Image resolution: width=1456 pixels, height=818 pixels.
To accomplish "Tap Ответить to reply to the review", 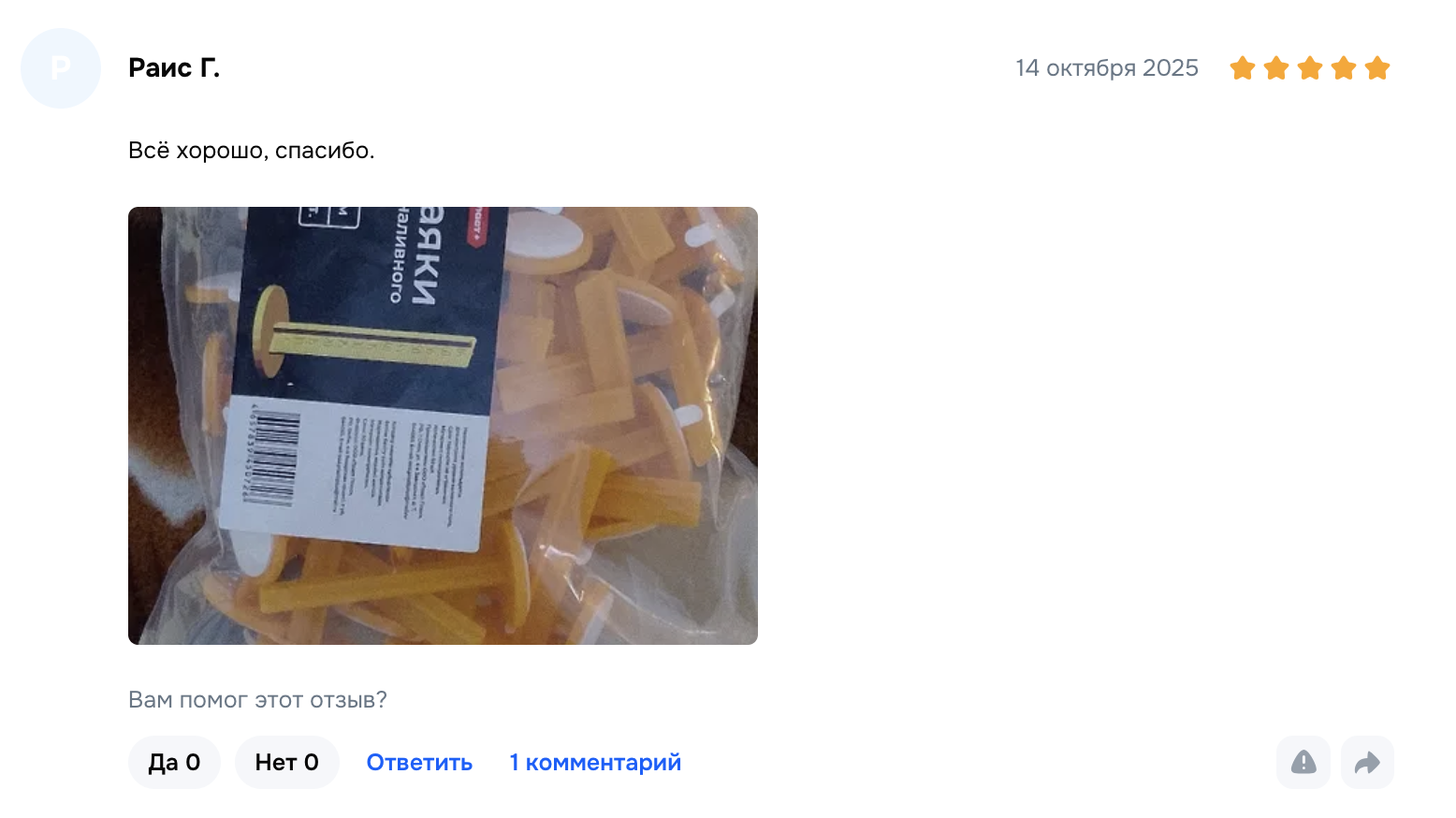I will click(419, 763).
